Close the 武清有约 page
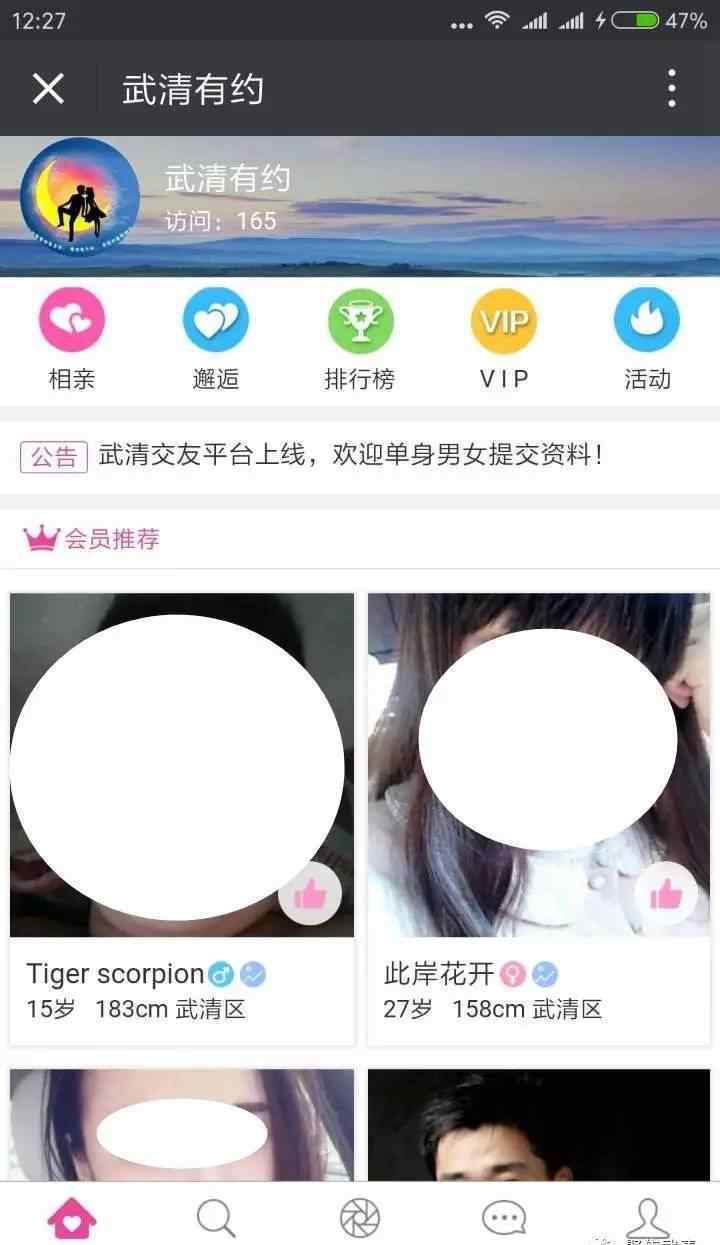The width and height of the screenshot is (720, 1245). click(x=48, y=89)
